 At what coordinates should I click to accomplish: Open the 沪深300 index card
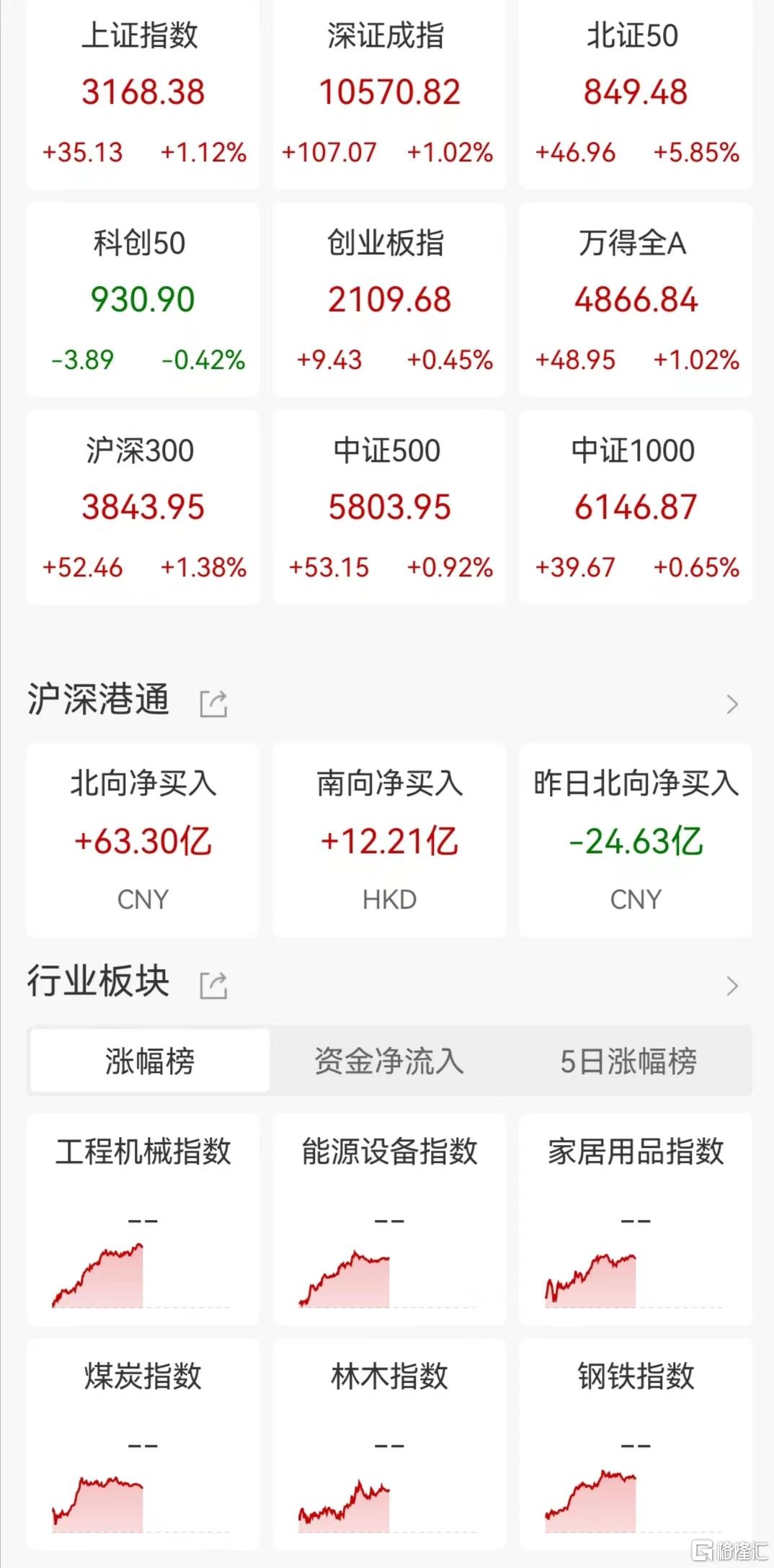click(143, 507)
